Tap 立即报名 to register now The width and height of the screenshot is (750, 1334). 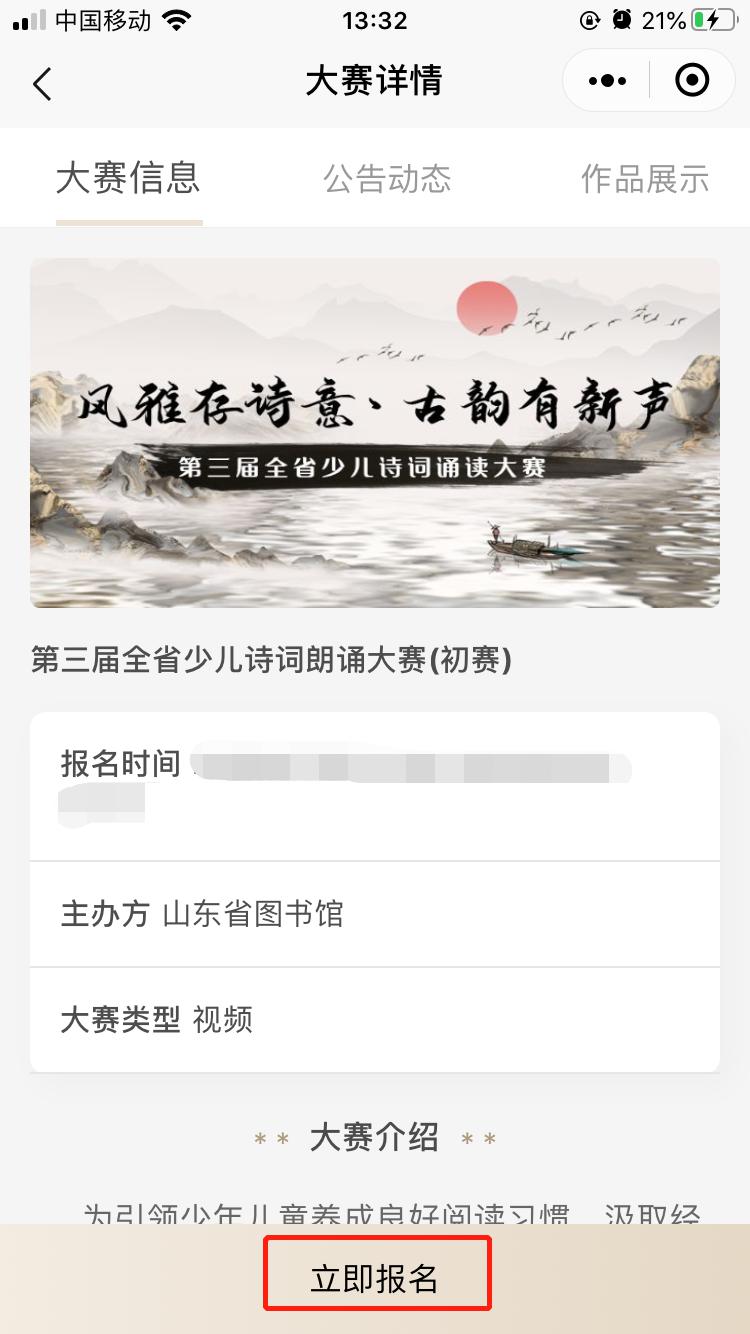point(375,1272)
